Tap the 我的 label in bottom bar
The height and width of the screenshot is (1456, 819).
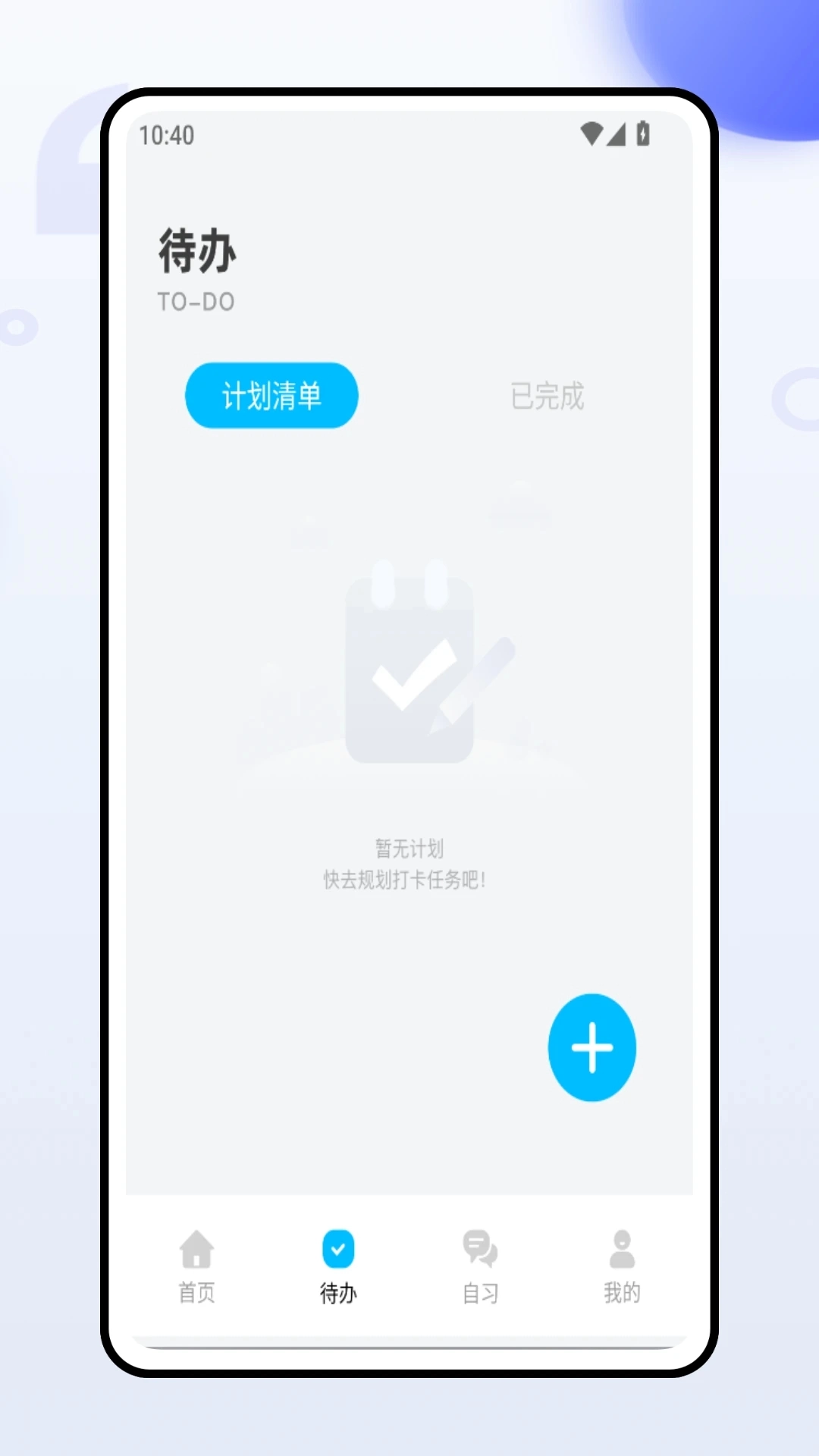(622, 1293)
